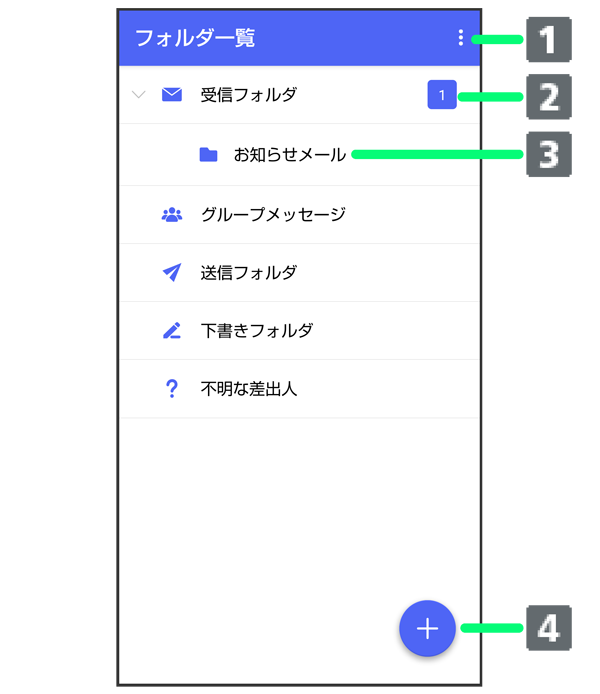Collapse the 受信フォルダ chevron

tap(139, 95)
